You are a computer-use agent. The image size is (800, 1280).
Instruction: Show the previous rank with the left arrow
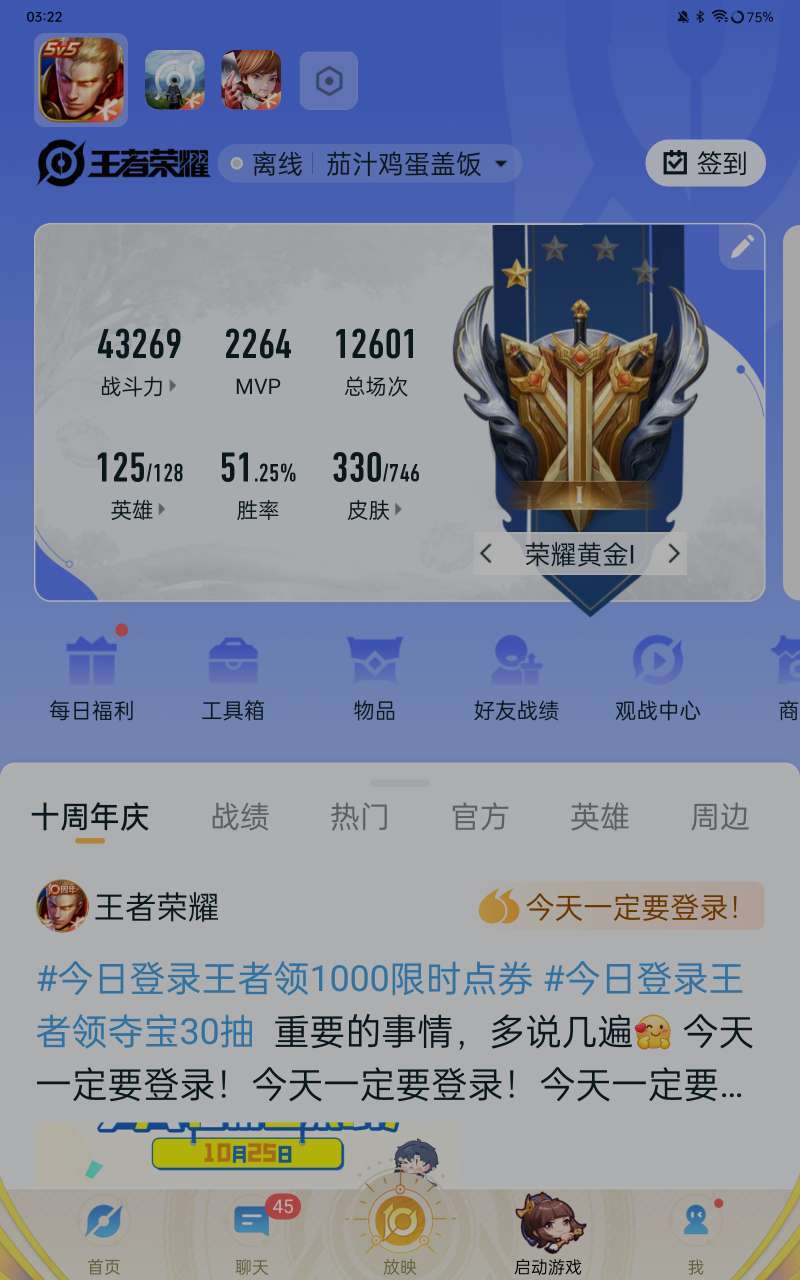click(487, 553)
